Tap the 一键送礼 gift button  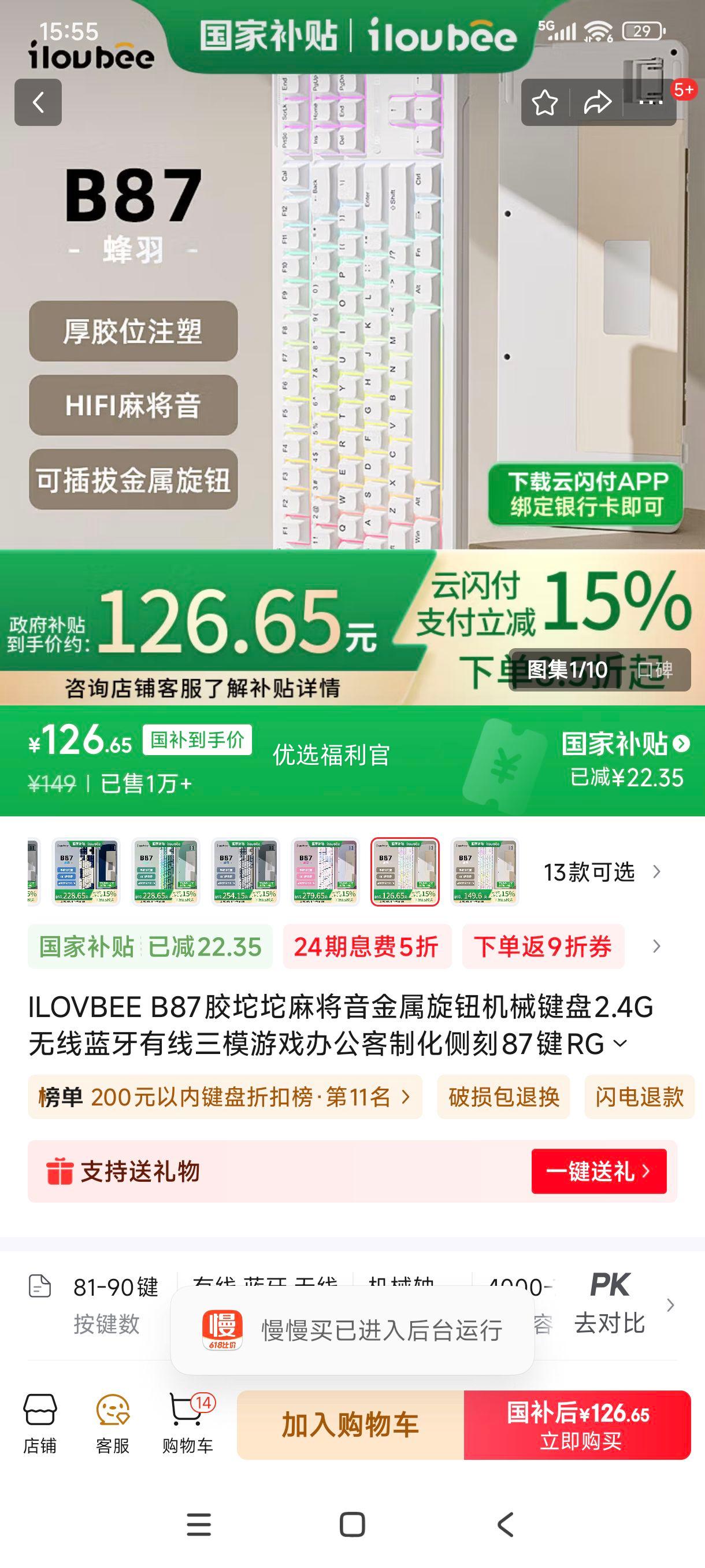pyautogui.click(x=599, y=1171)
